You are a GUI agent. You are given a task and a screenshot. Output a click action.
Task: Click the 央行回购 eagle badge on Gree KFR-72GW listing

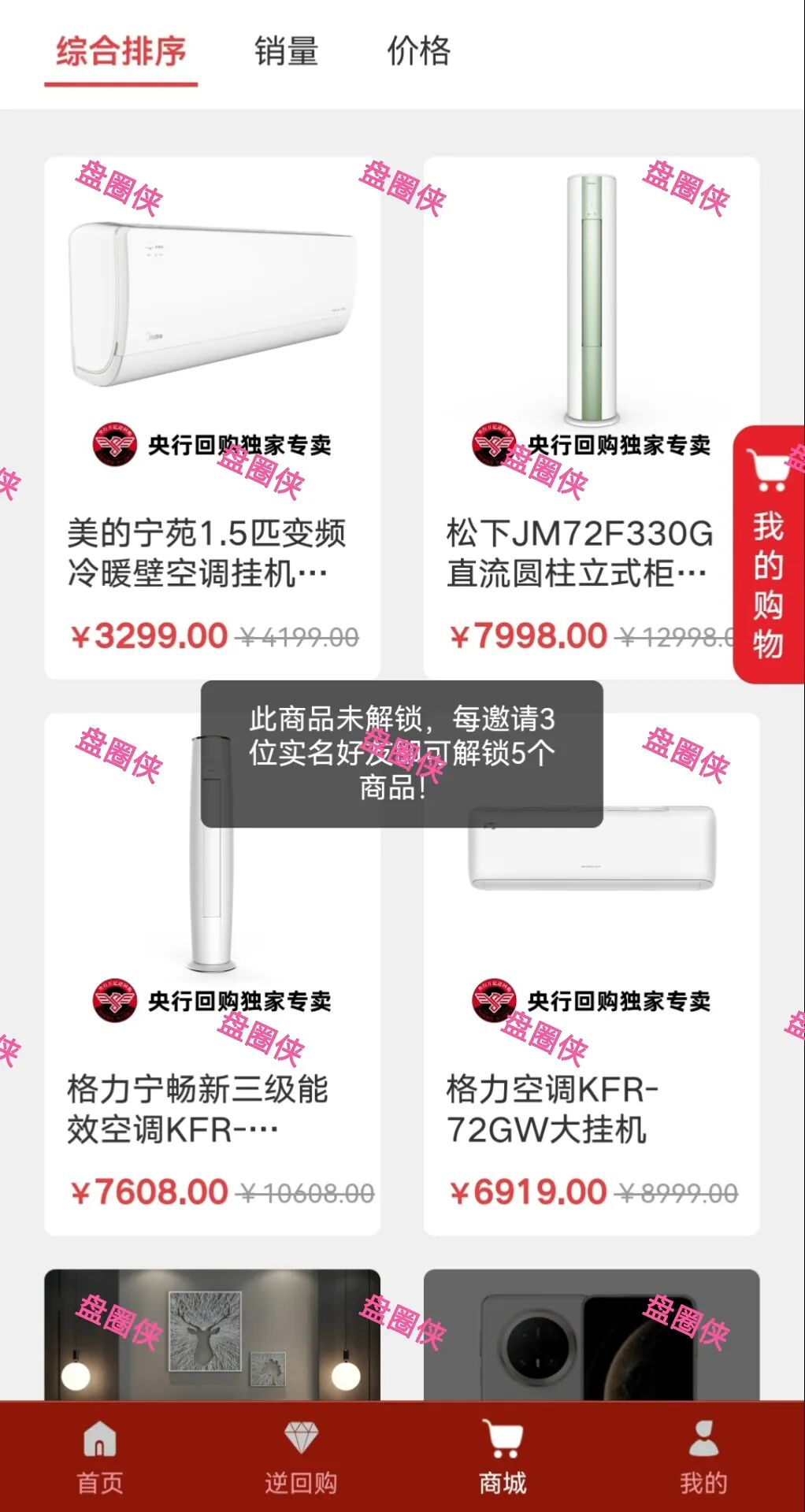pos(495,1000)
